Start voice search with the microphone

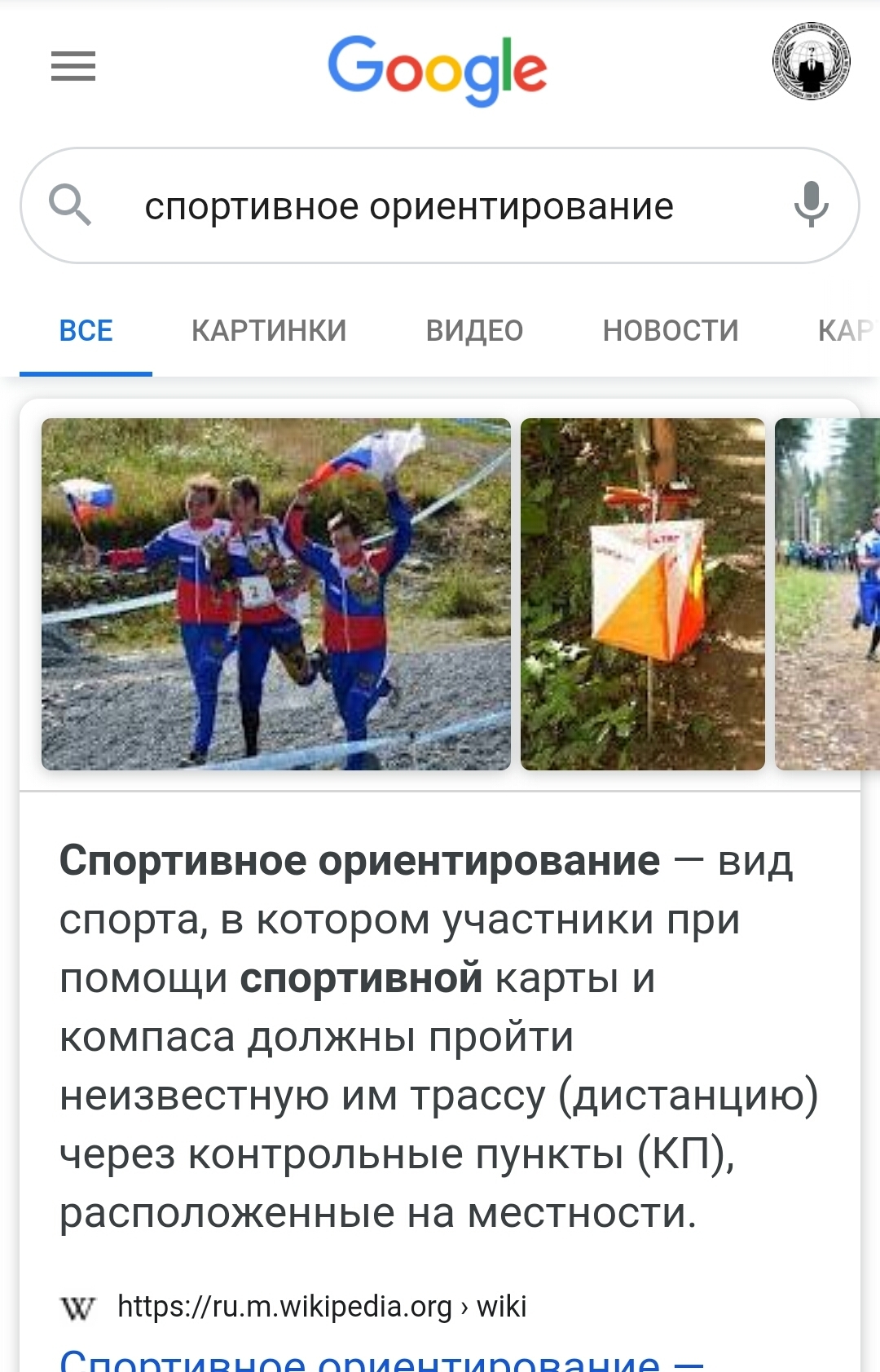[811, 205]
